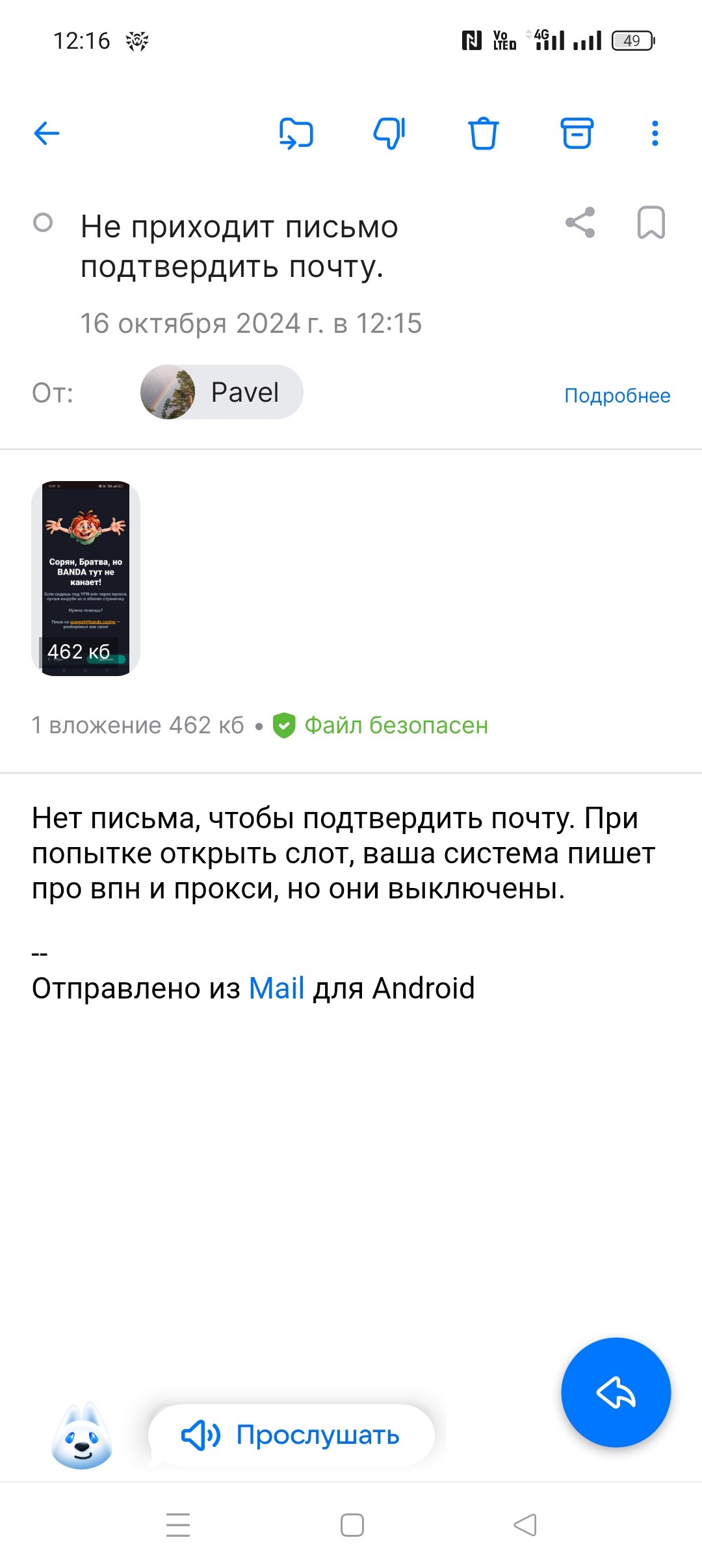Archive this email
The height and width of the screenshot is (1568, 702).
577,133
